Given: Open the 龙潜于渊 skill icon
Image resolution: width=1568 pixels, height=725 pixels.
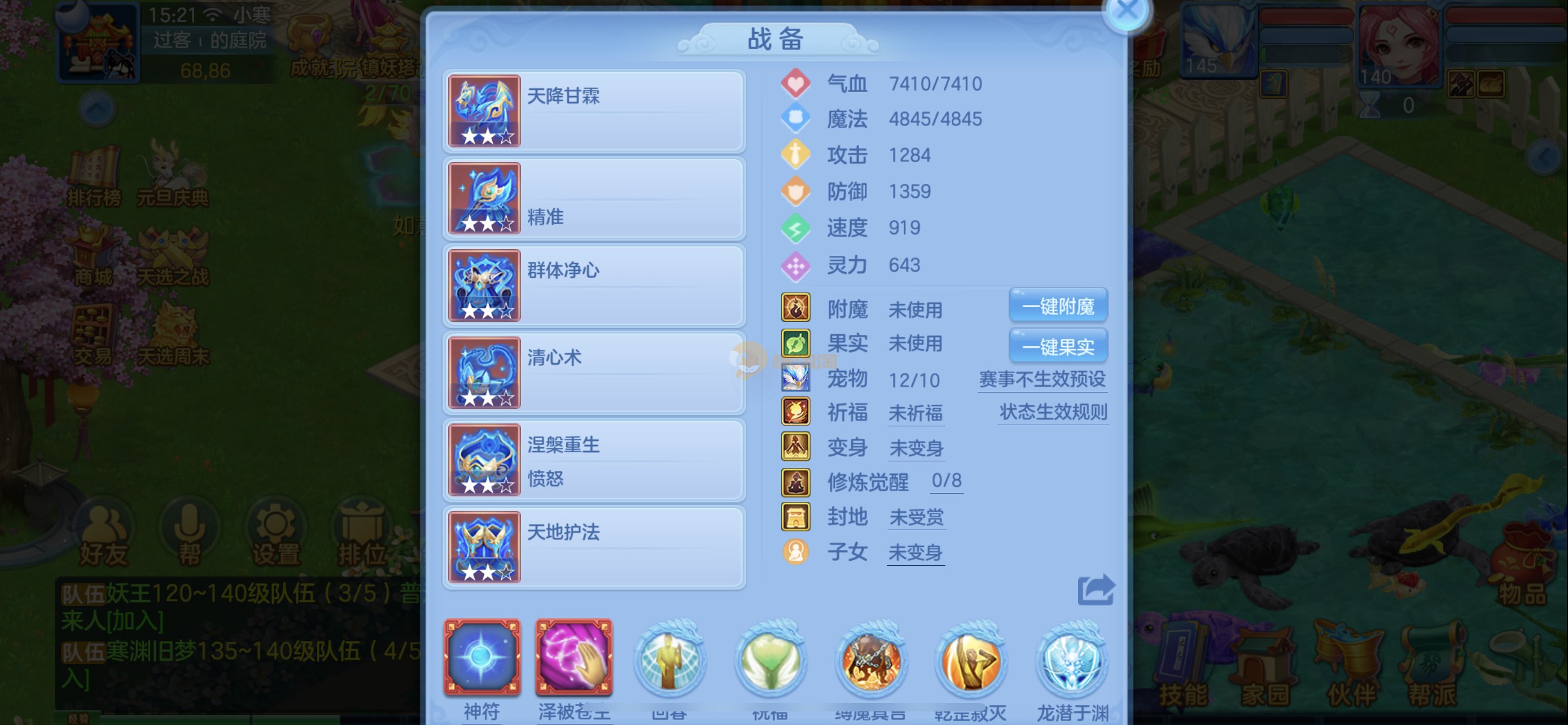Looking at the screenshot, I should coord(1072,661).
